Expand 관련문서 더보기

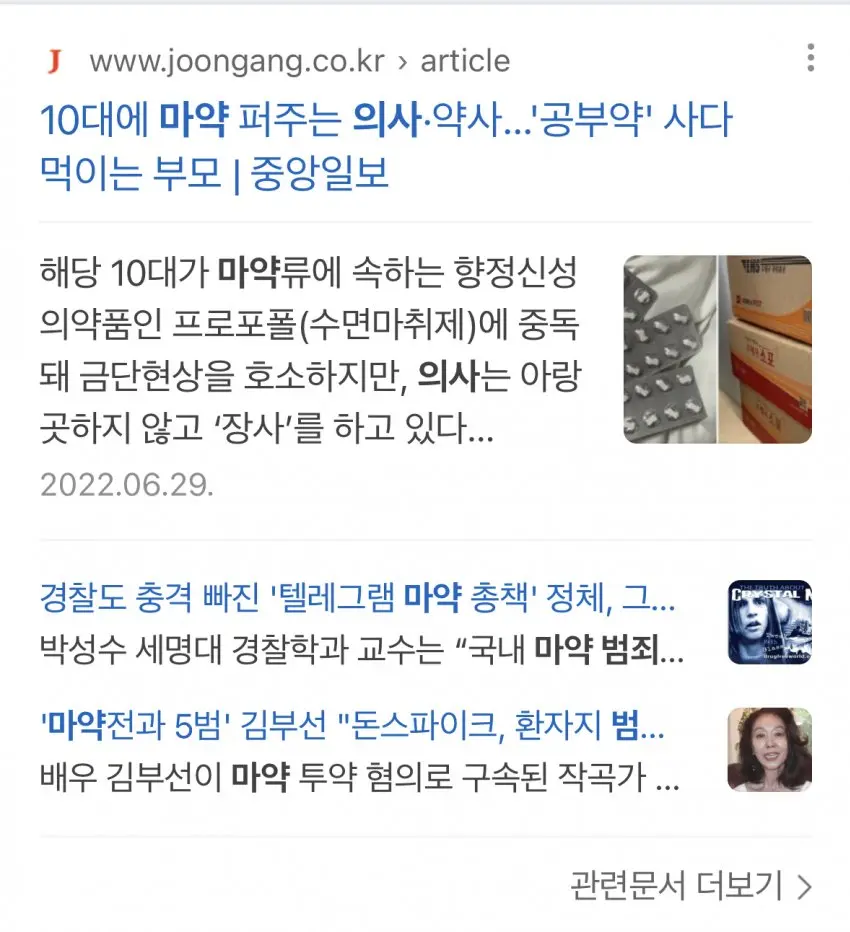[x=691, y=884]
